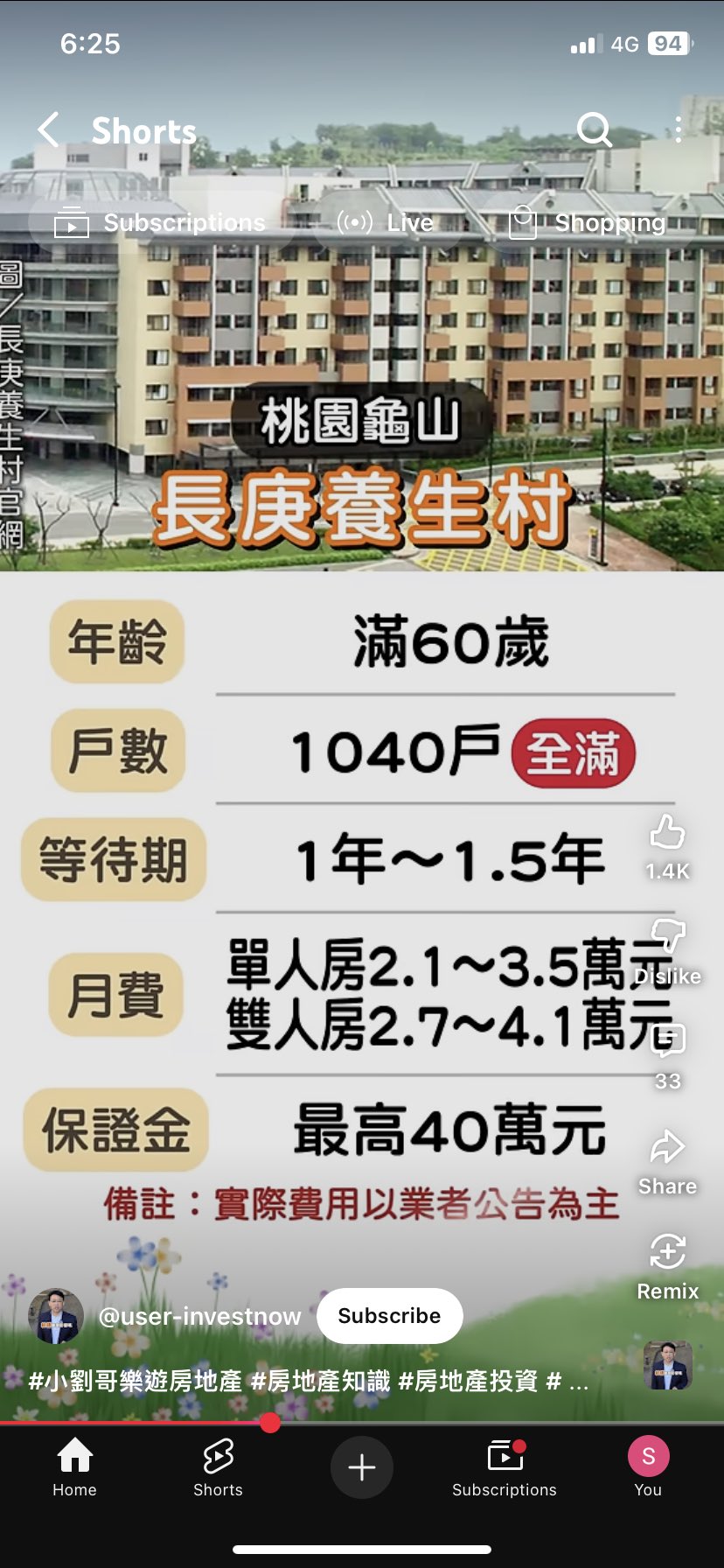
Task: Open the sound thumbnail at bottom right
Action: [x=668, y=1365]
